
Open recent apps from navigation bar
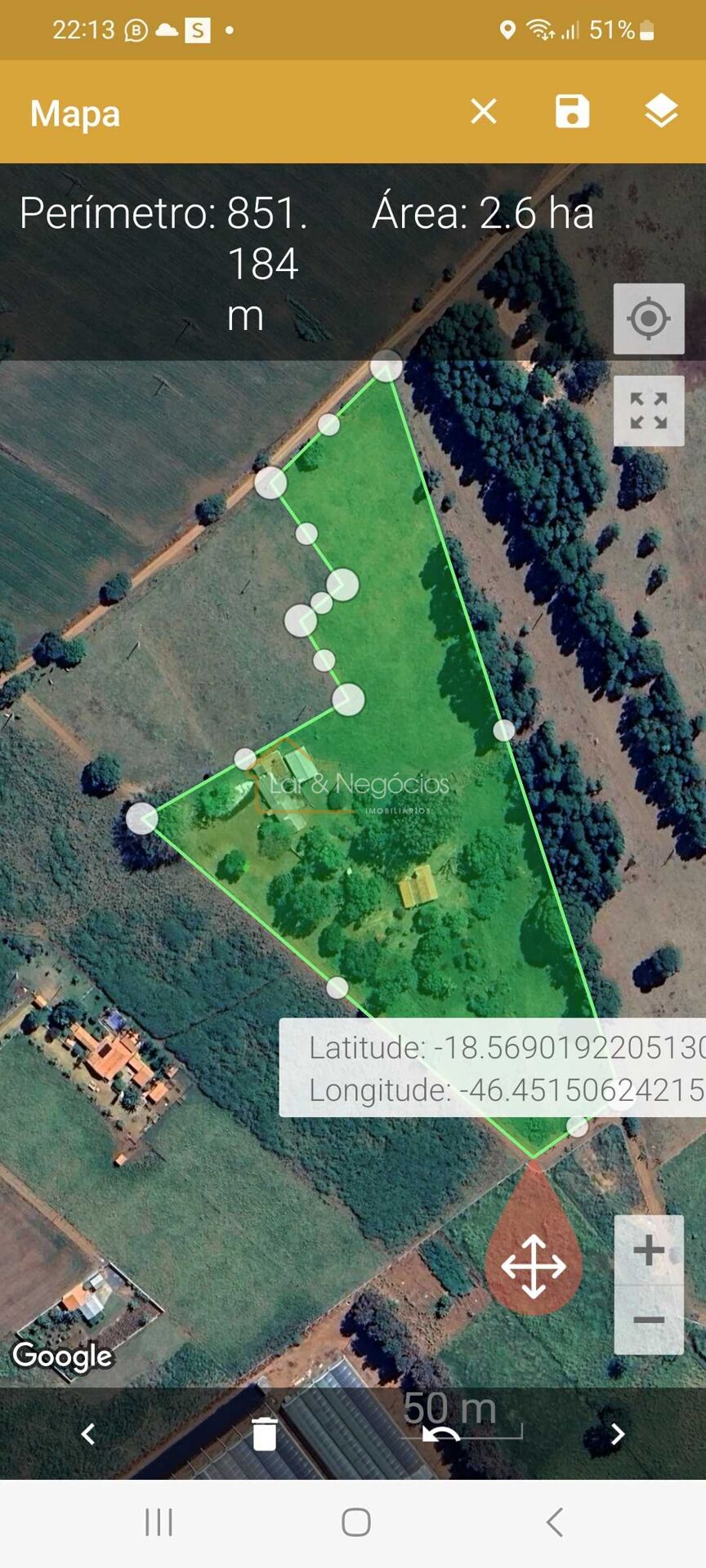tap(159, 1522)
